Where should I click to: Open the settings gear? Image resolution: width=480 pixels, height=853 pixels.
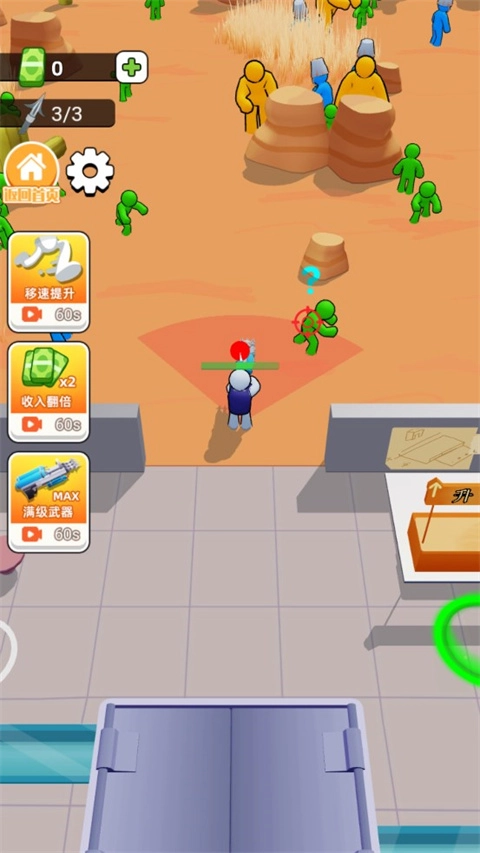[90, 171]
